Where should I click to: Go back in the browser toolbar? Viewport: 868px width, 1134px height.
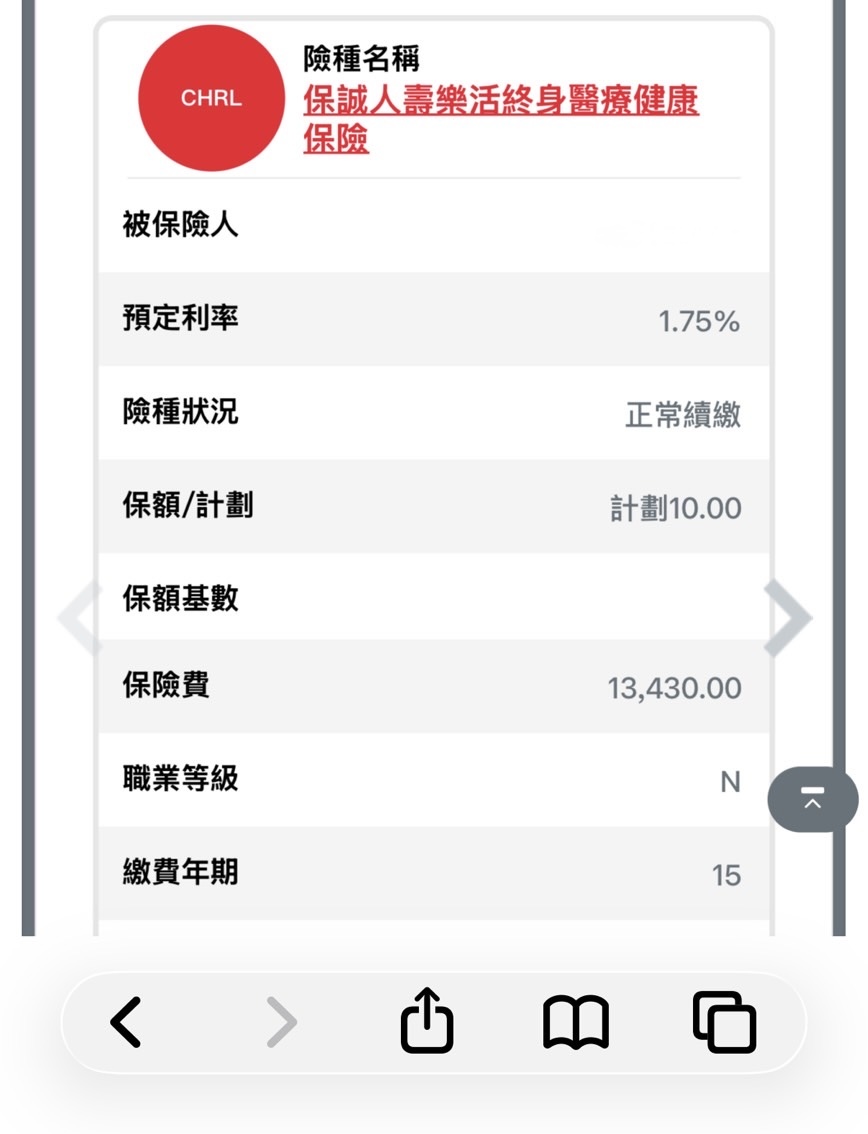126,1022
